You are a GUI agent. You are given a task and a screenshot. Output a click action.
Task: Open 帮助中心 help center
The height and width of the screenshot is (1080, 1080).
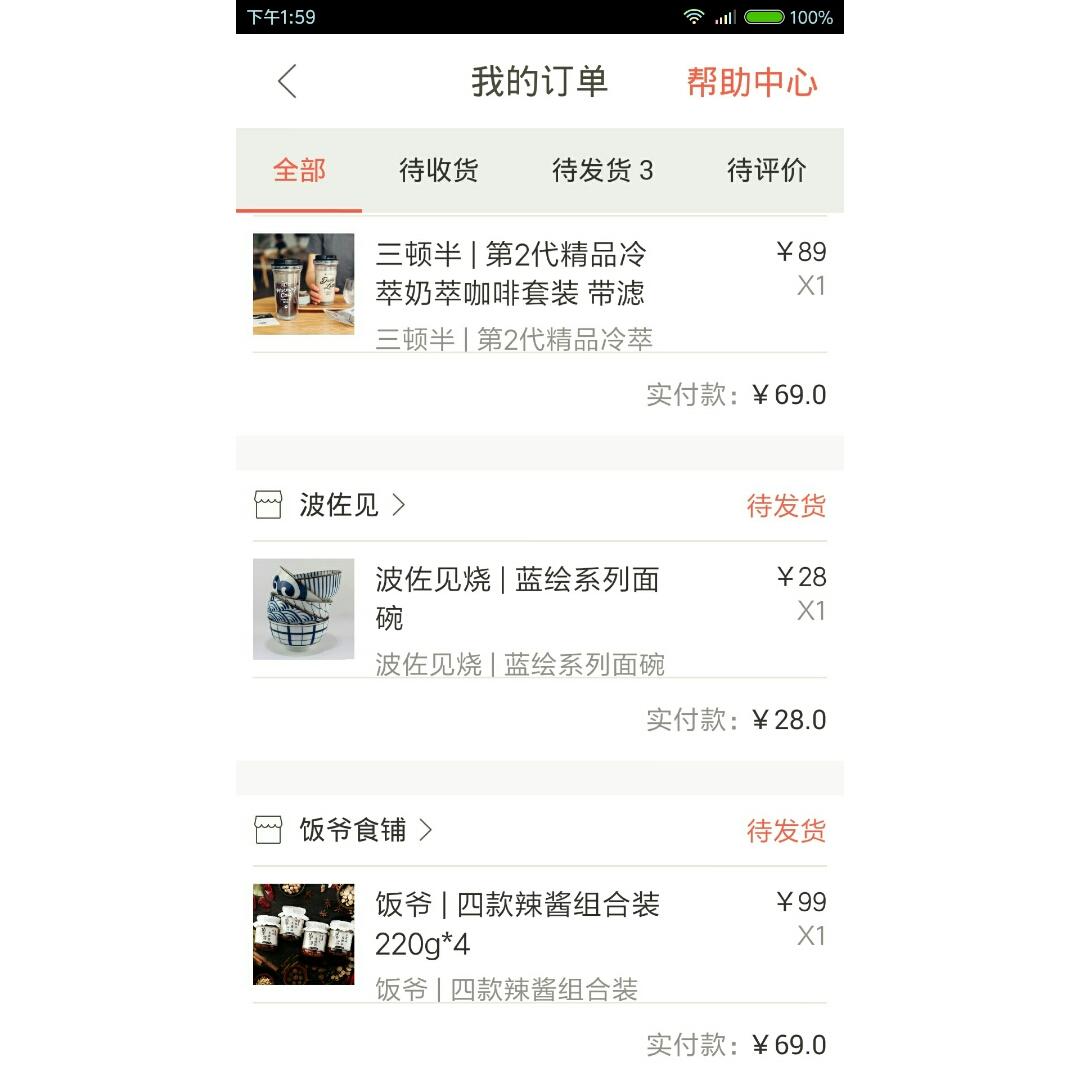coord(752,82)
